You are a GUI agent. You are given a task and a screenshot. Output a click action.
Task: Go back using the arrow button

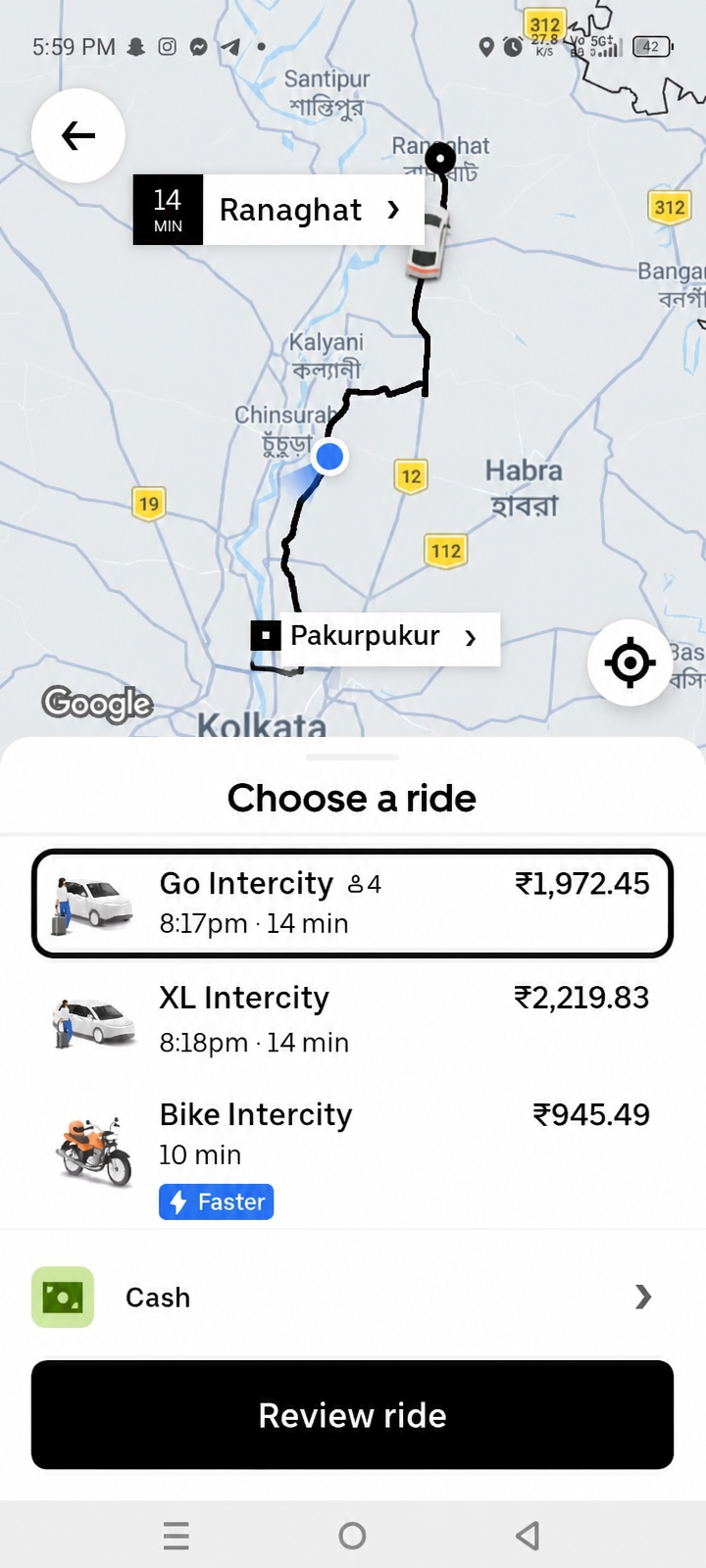tap(78, 135)
